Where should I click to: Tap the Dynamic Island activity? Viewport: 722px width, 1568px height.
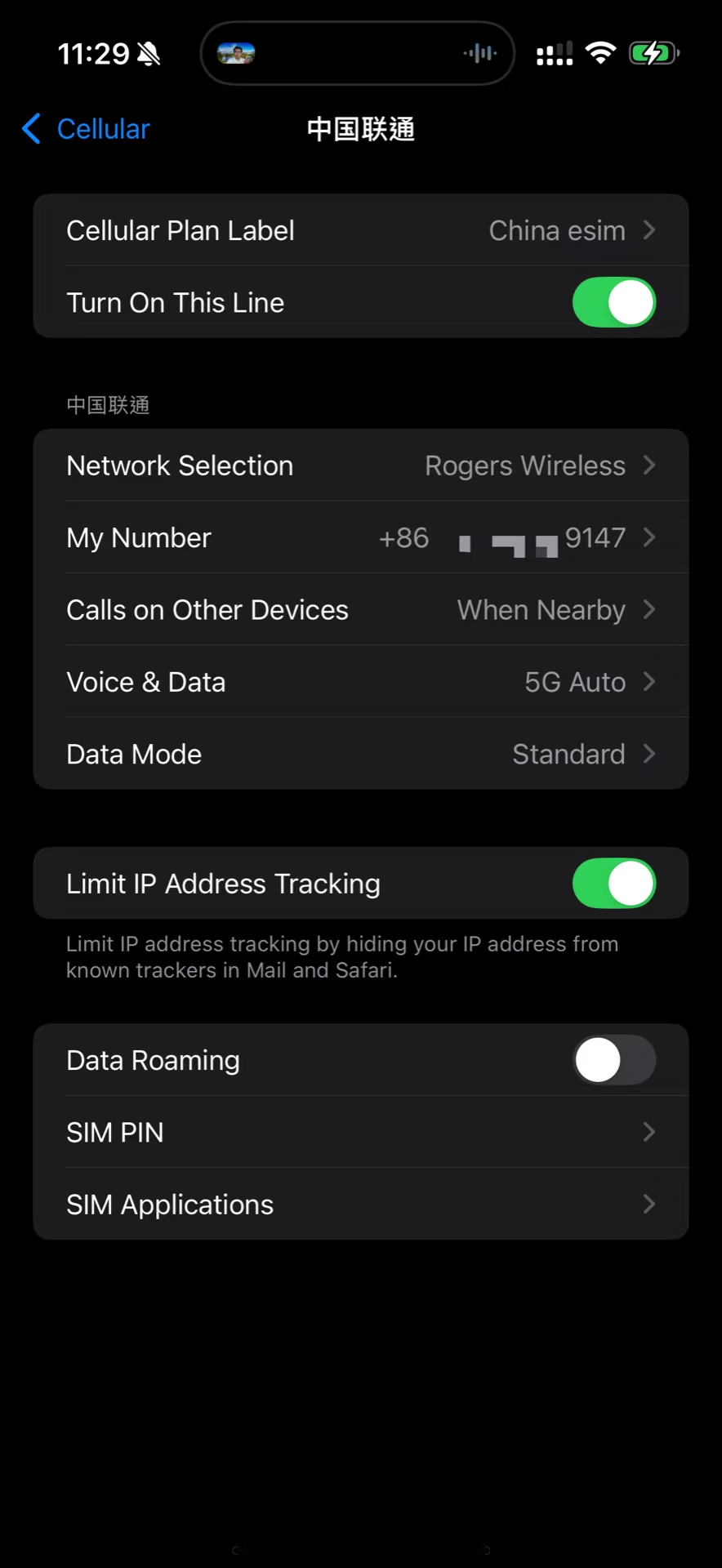point(357,54)
